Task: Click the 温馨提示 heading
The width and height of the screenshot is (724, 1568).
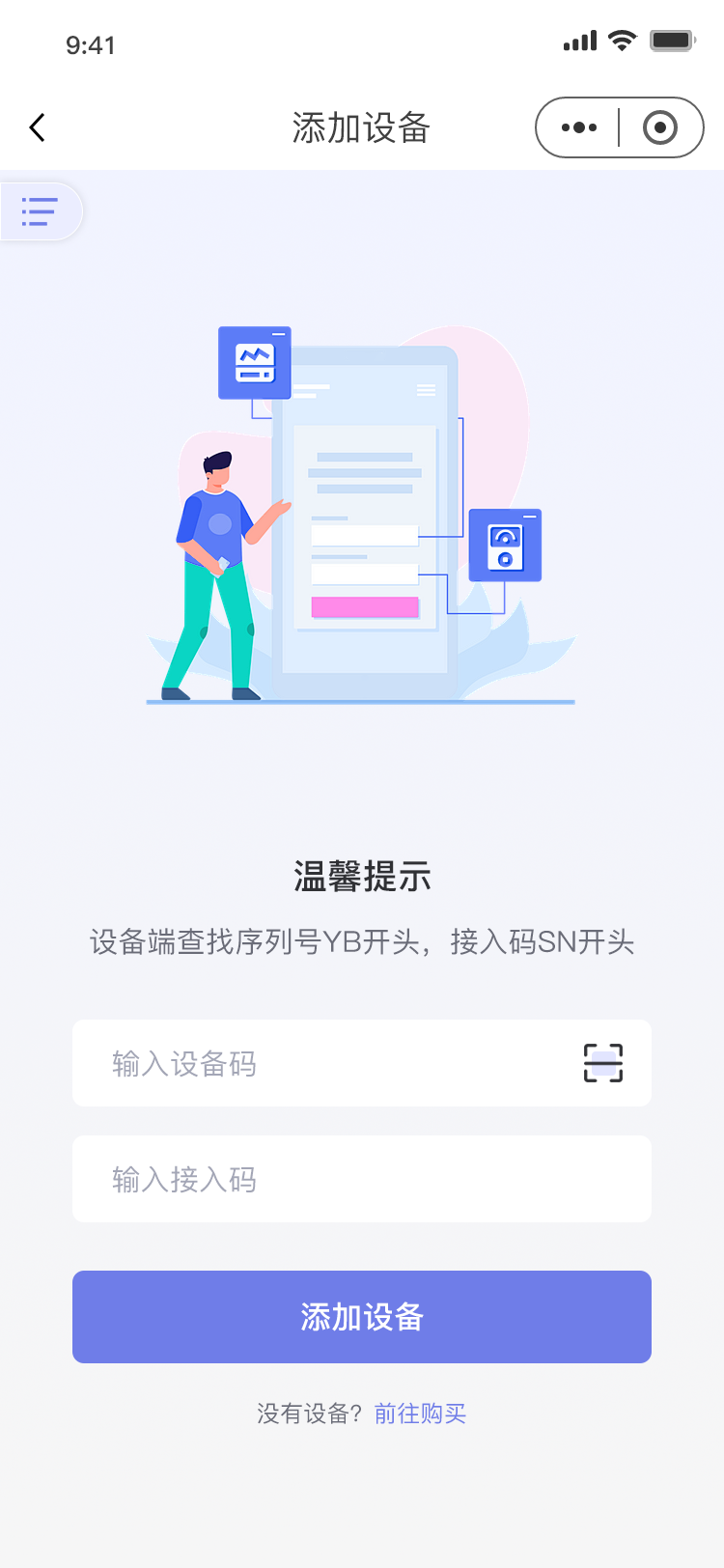Action: (362, 877)
